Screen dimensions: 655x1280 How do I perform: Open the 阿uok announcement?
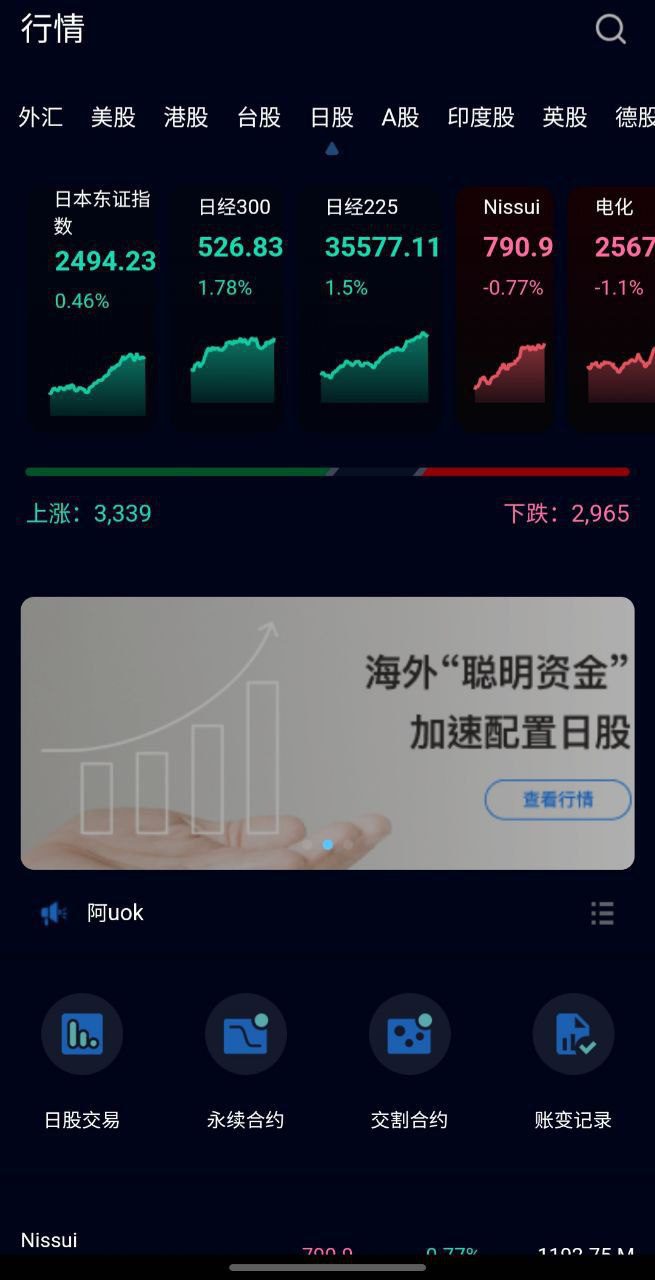[x=116, y=913]
